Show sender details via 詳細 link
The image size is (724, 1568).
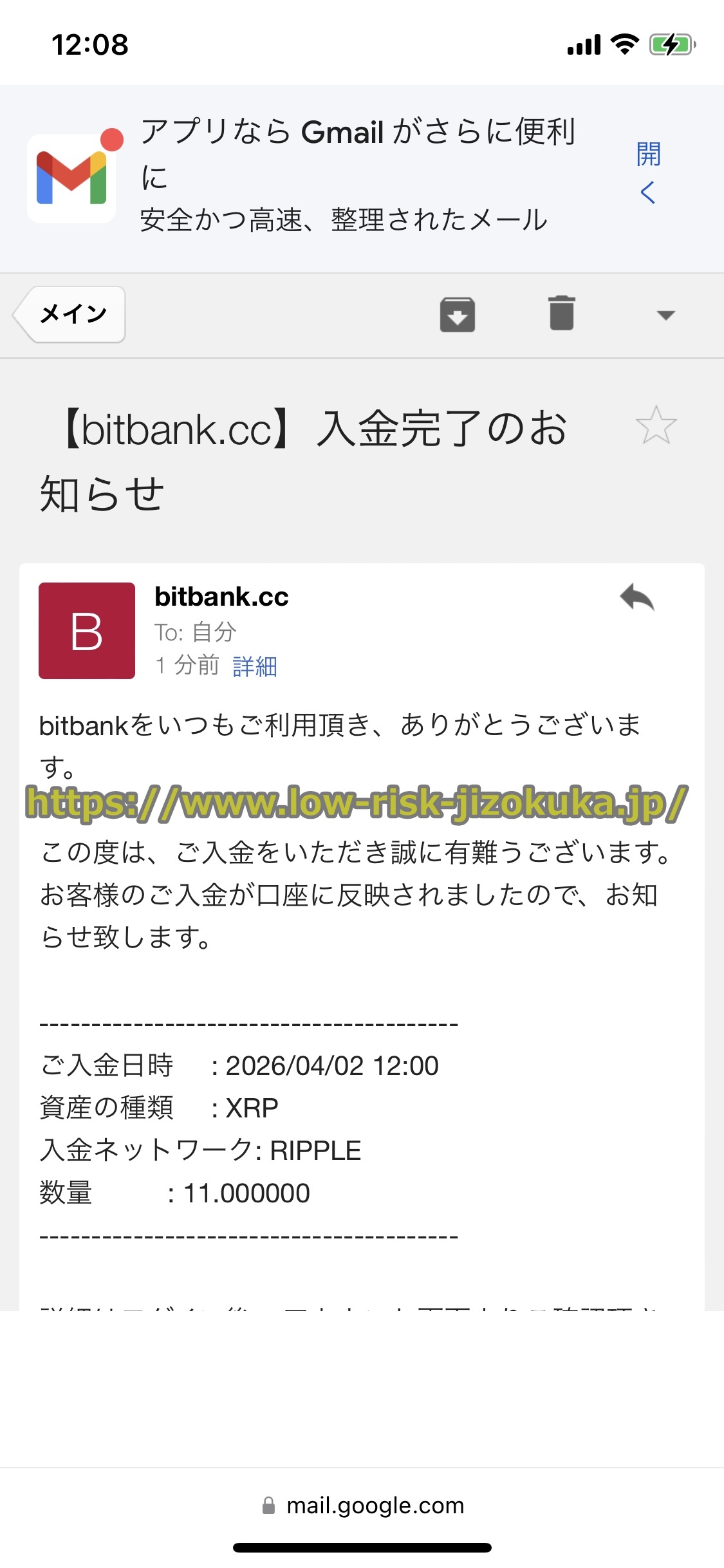(x=255, y=666)
